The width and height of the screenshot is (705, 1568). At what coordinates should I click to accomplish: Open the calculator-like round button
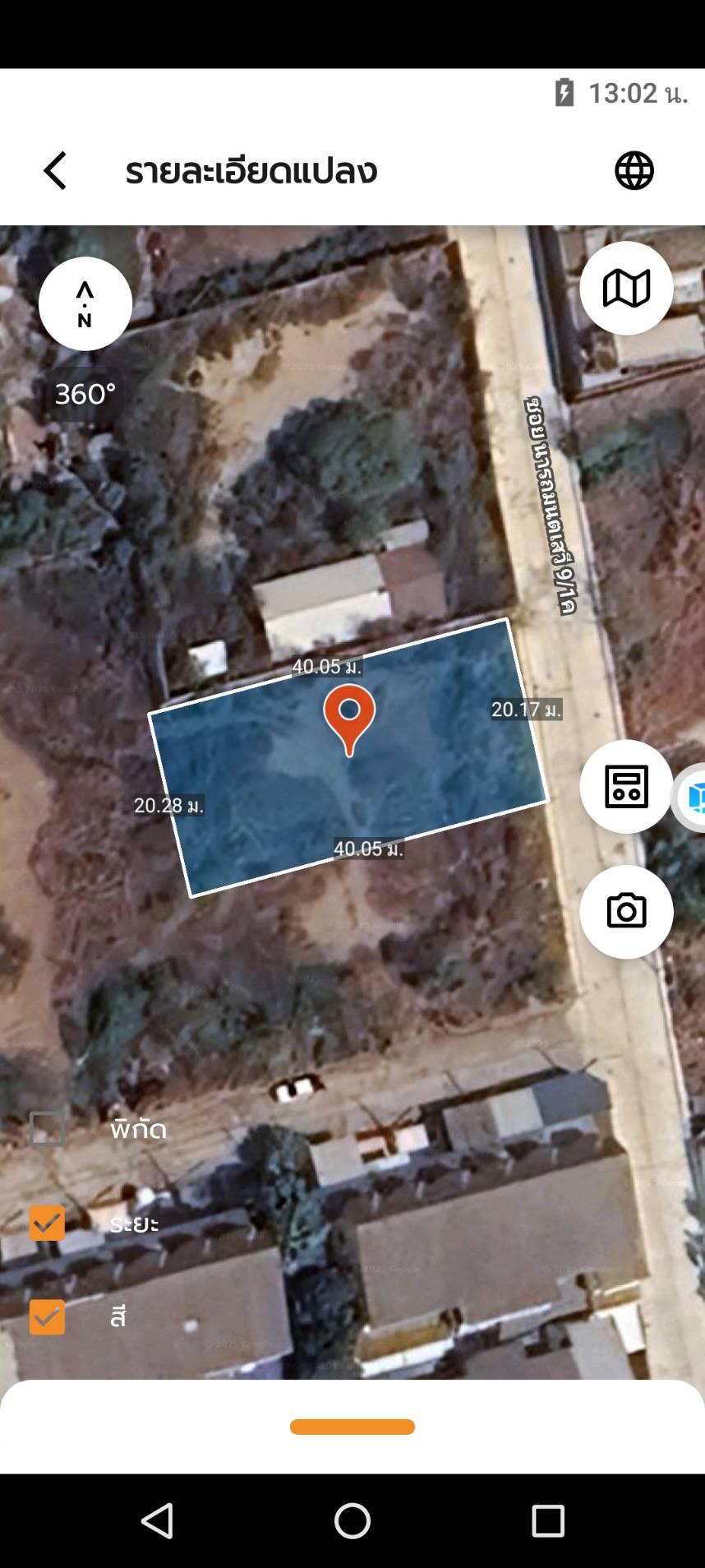coord(626,787)
